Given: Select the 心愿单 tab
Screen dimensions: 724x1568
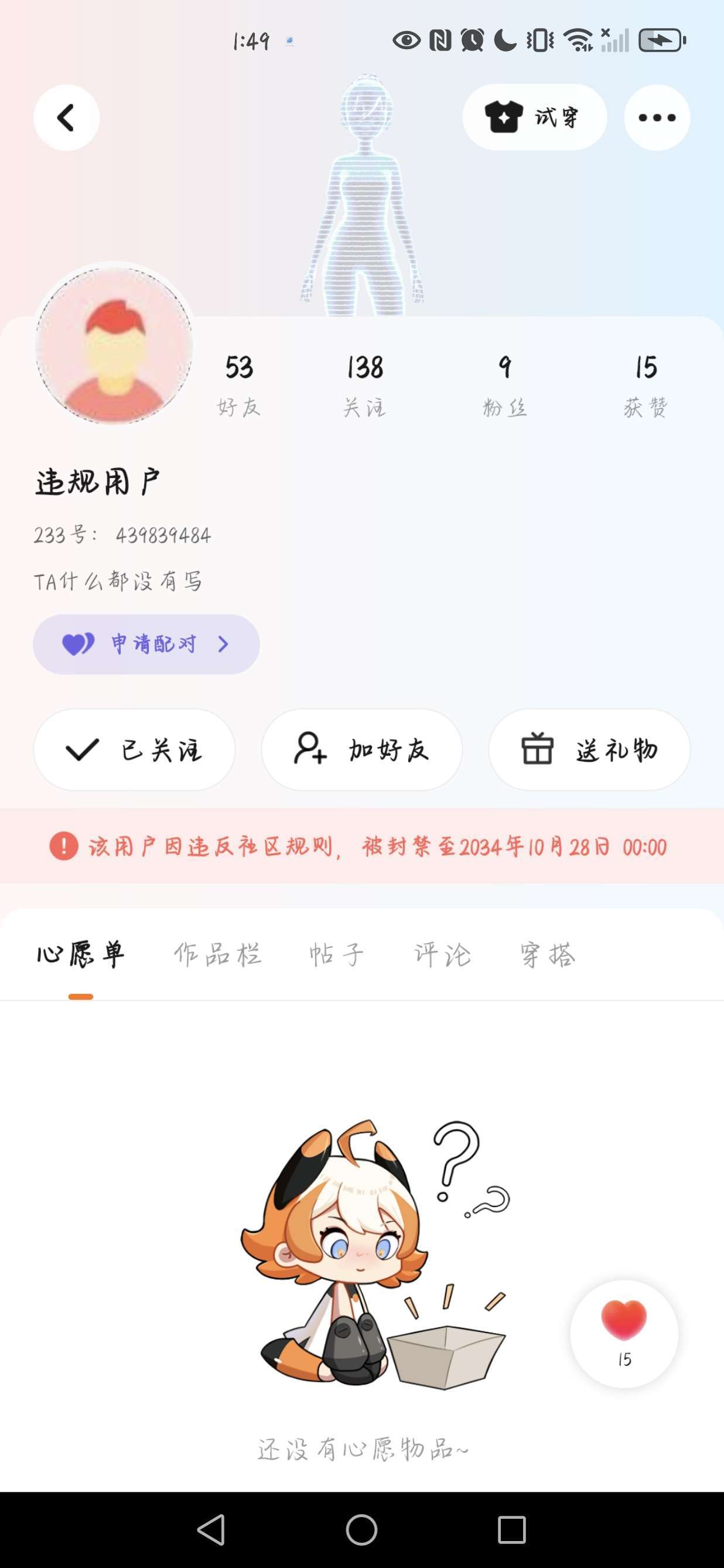Looking at the screenshot, I should pos(80,955).
